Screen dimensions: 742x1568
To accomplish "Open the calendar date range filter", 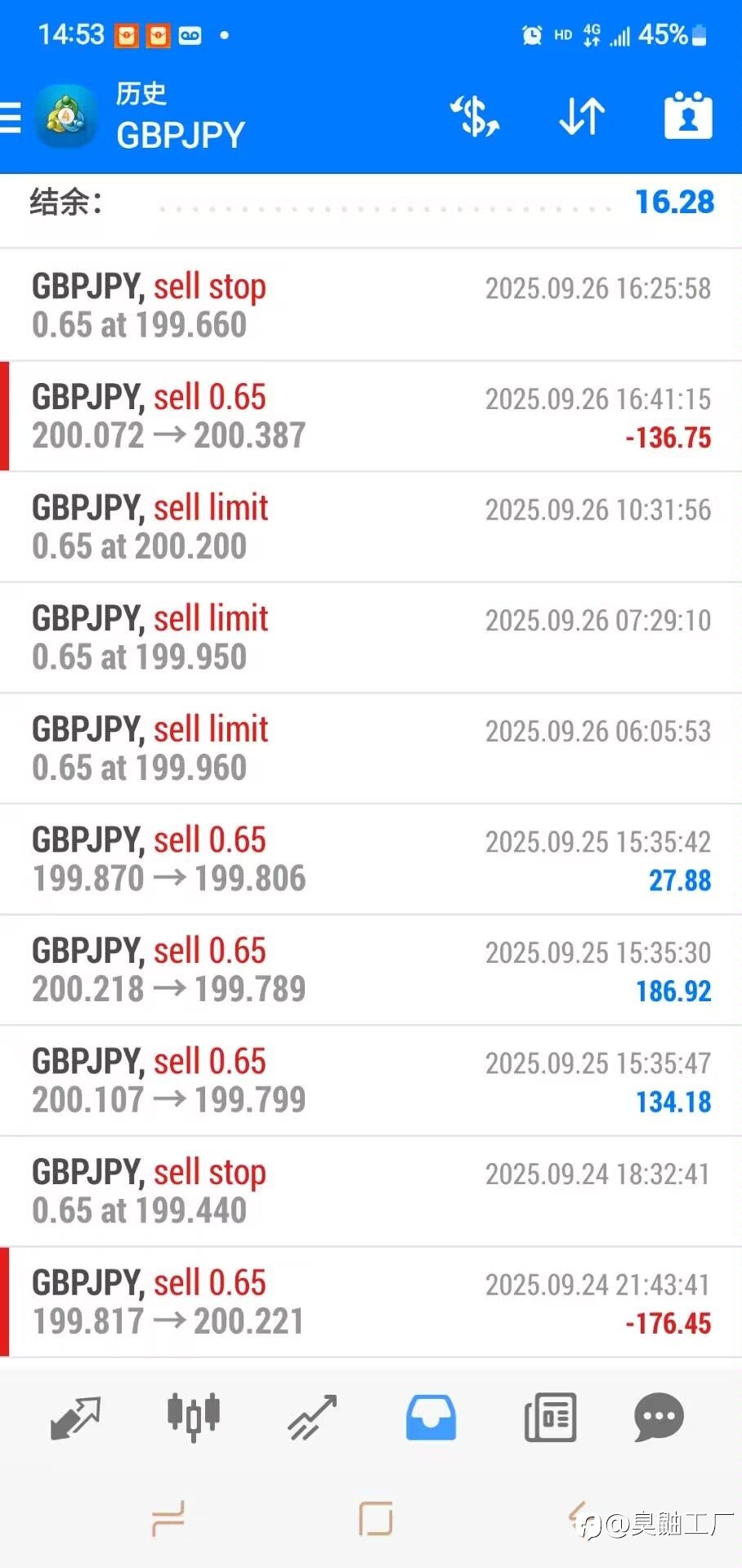I will [688, 116].
